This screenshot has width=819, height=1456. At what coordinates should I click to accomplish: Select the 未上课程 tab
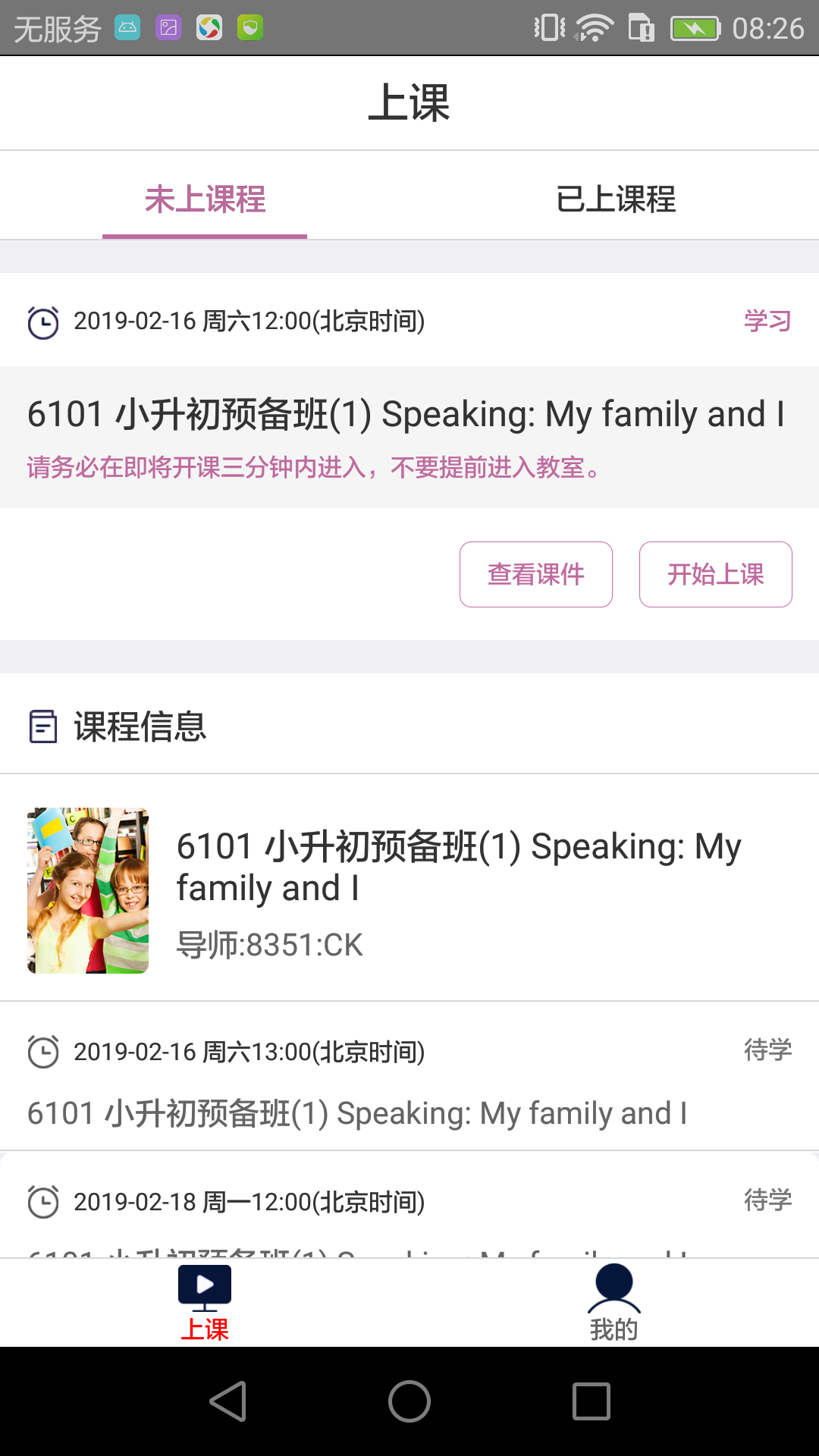pyautogui.click(x=205, y=199)
